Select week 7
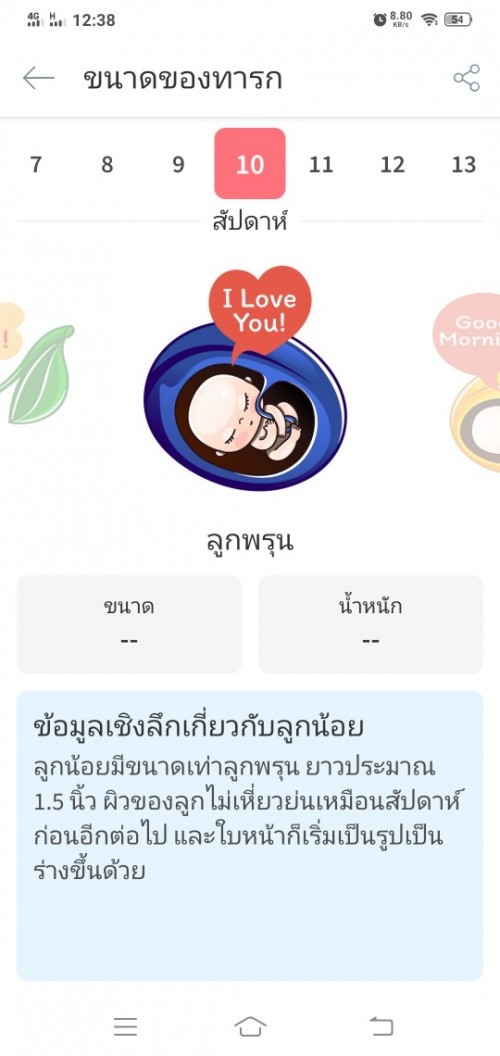The height and width of the screenshot is (1056, 500). point(36,164)
